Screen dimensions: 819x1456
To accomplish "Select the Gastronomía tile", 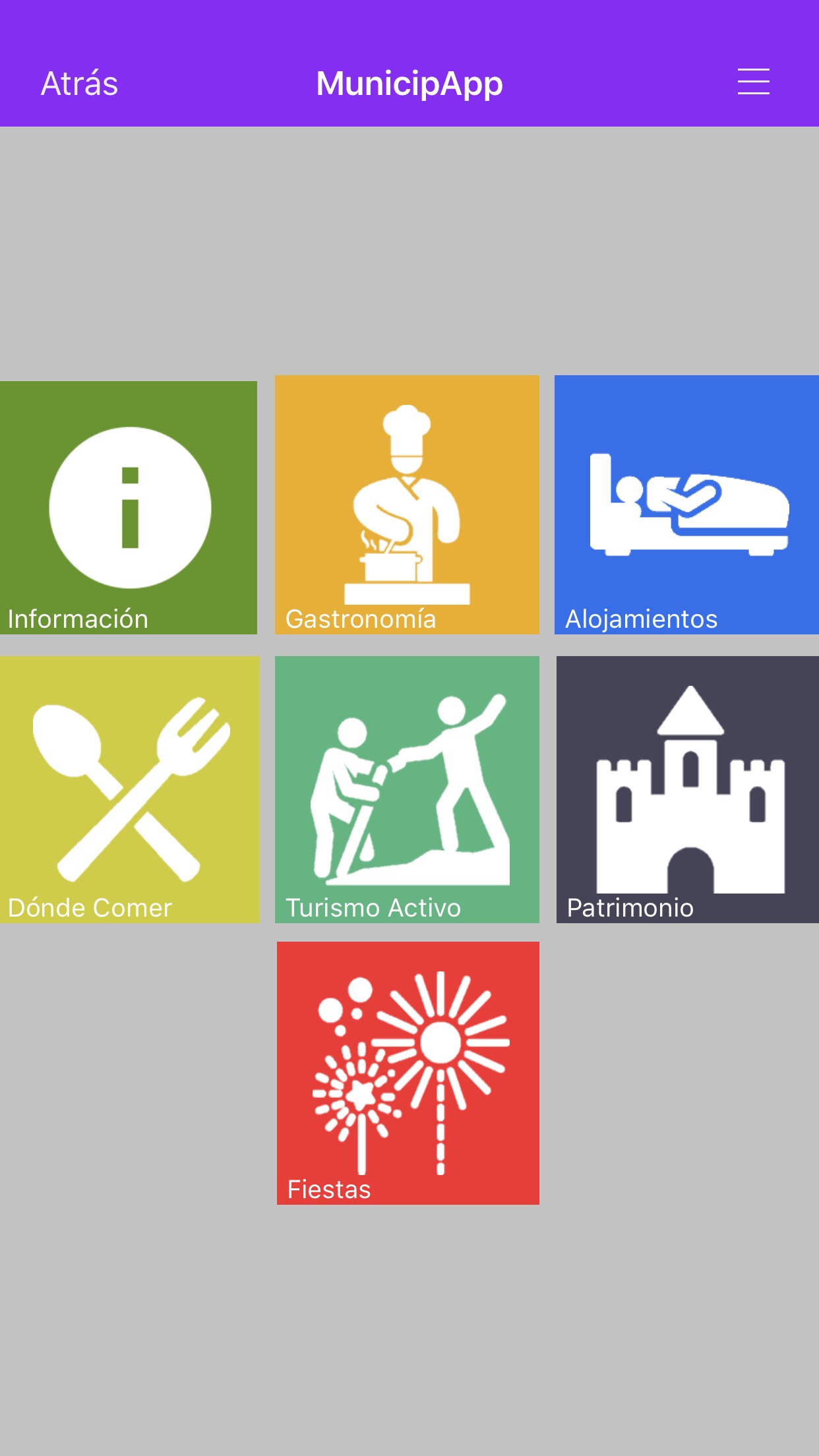I will (407, 504).
